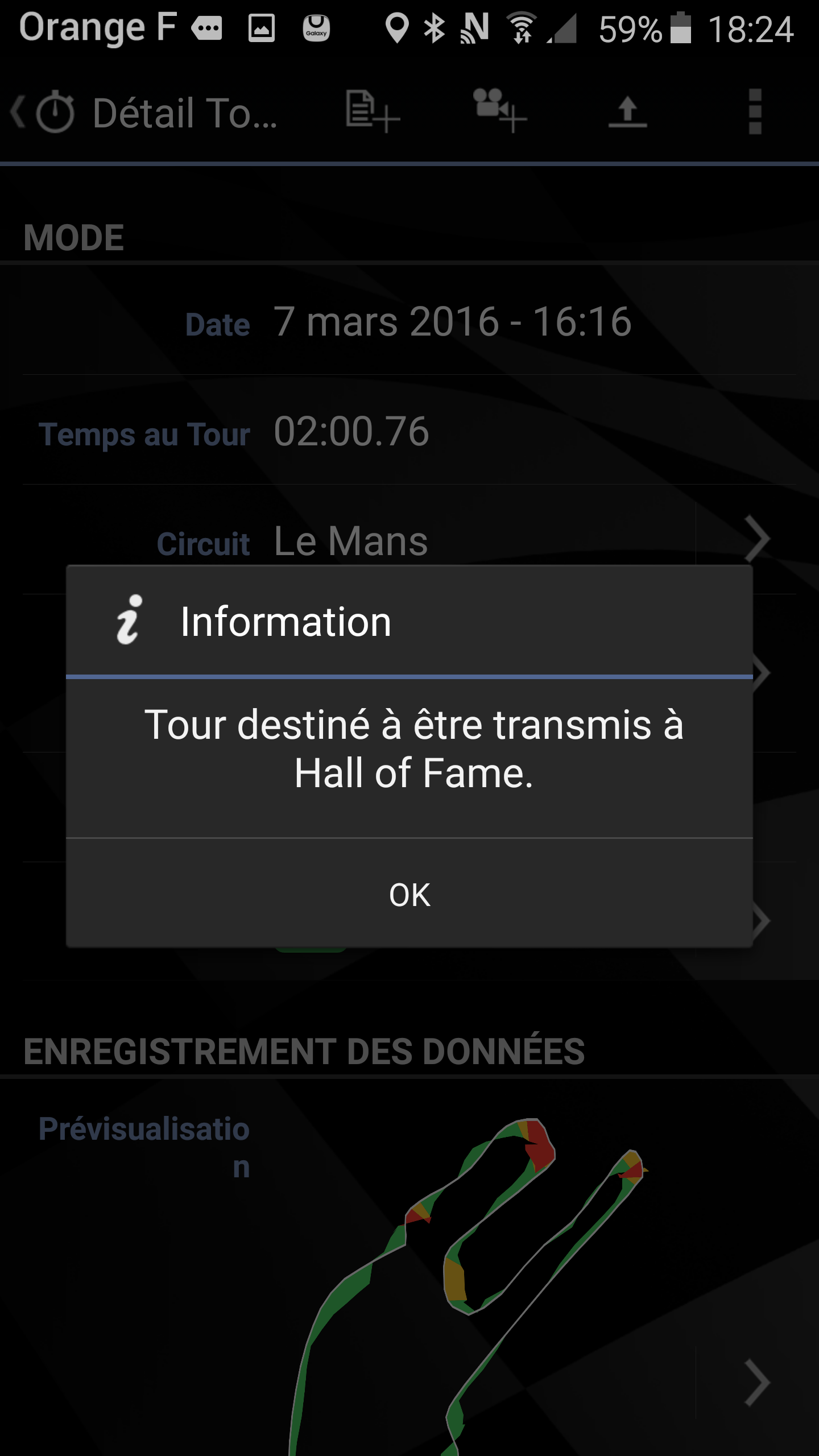
Task: Open the three-dot overflow menu
Action: point(755,111)
